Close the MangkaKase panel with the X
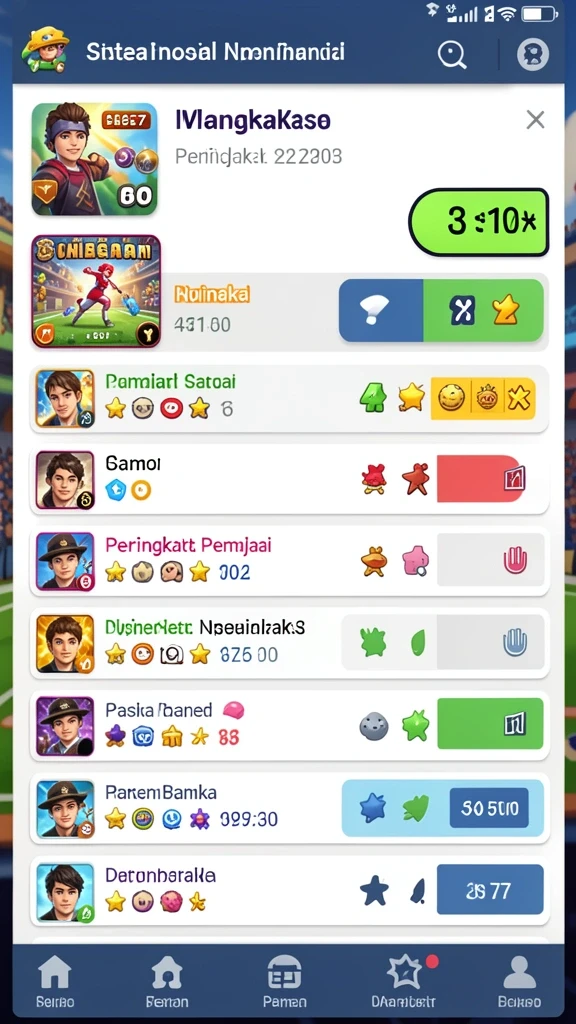The image size is (576, 1024). [x=536, y=120]
